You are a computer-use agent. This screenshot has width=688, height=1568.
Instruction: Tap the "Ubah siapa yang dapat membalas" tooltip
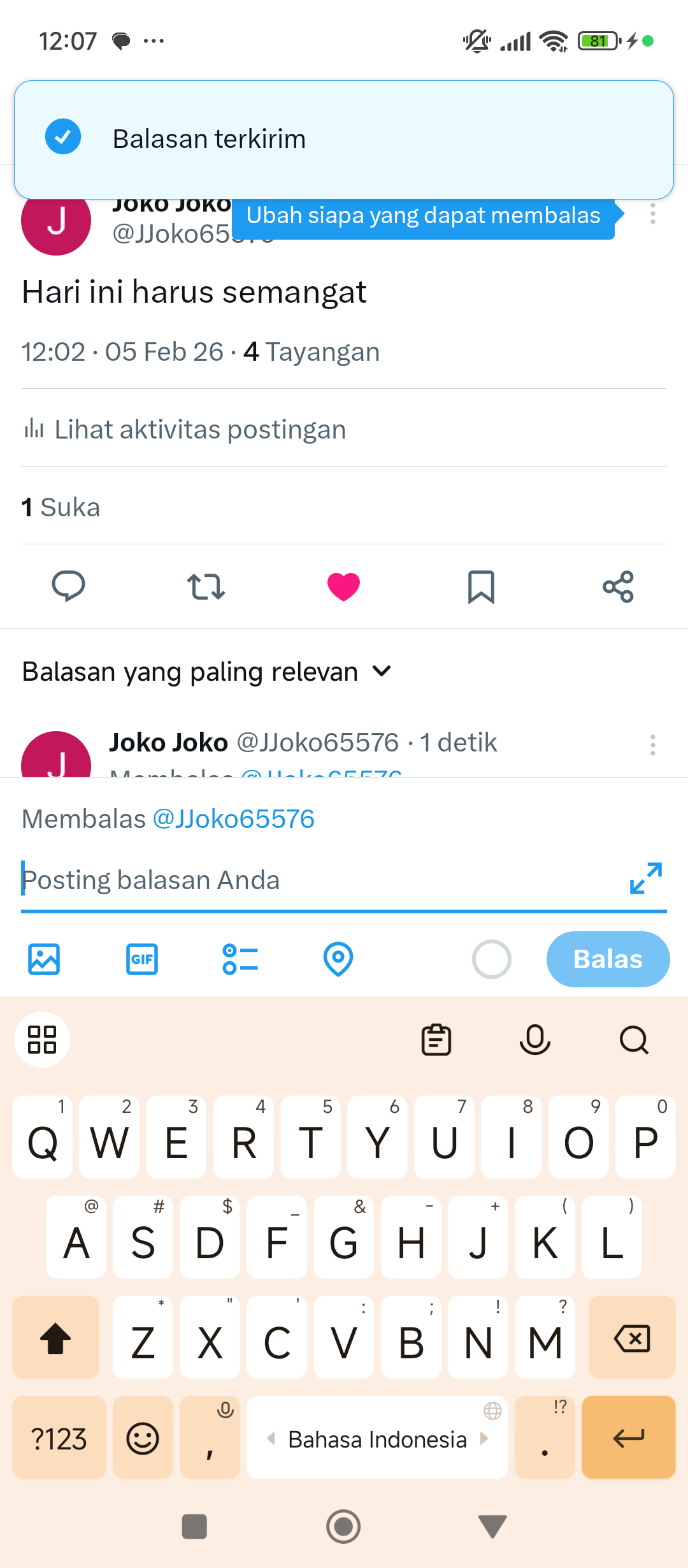(423, 217)
